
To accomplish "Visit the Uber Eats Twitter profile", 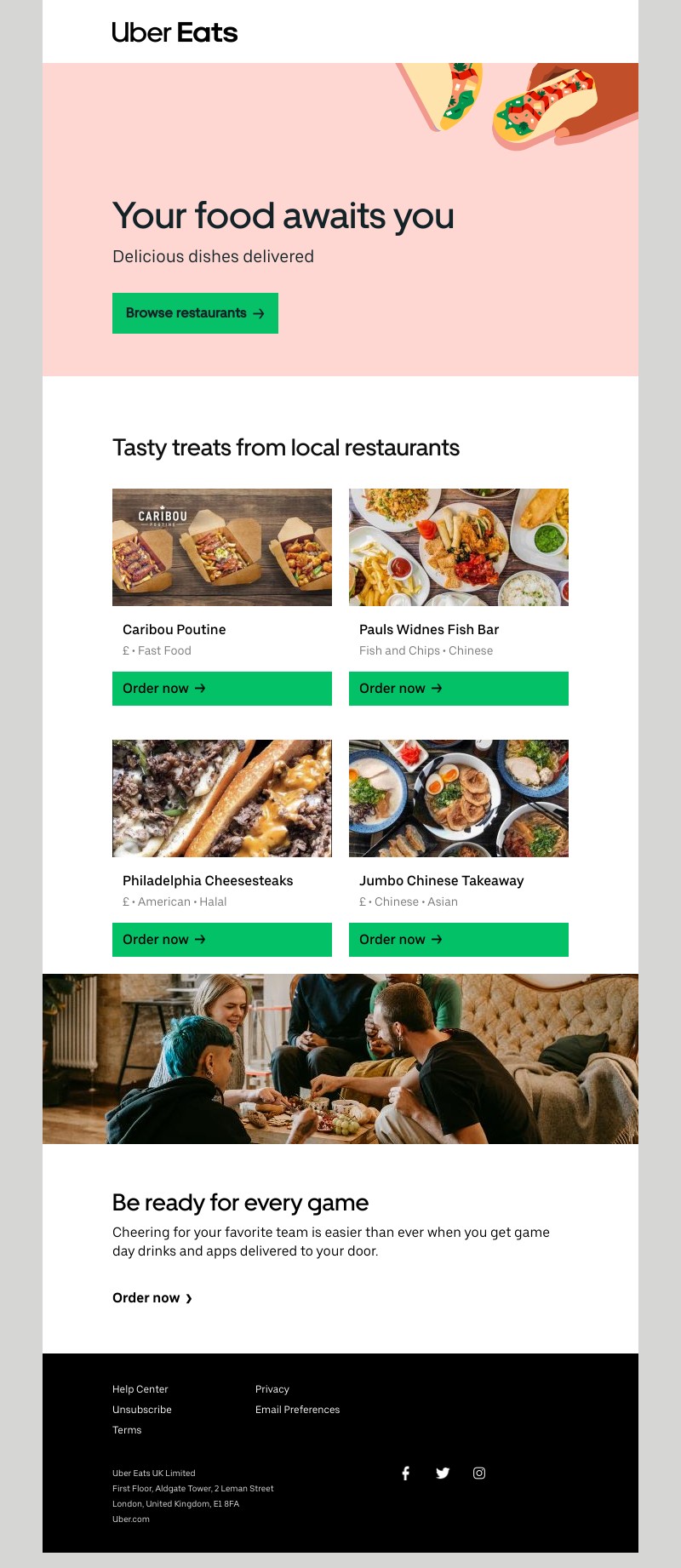I will pyautogui.click(x=443, y=1474).
